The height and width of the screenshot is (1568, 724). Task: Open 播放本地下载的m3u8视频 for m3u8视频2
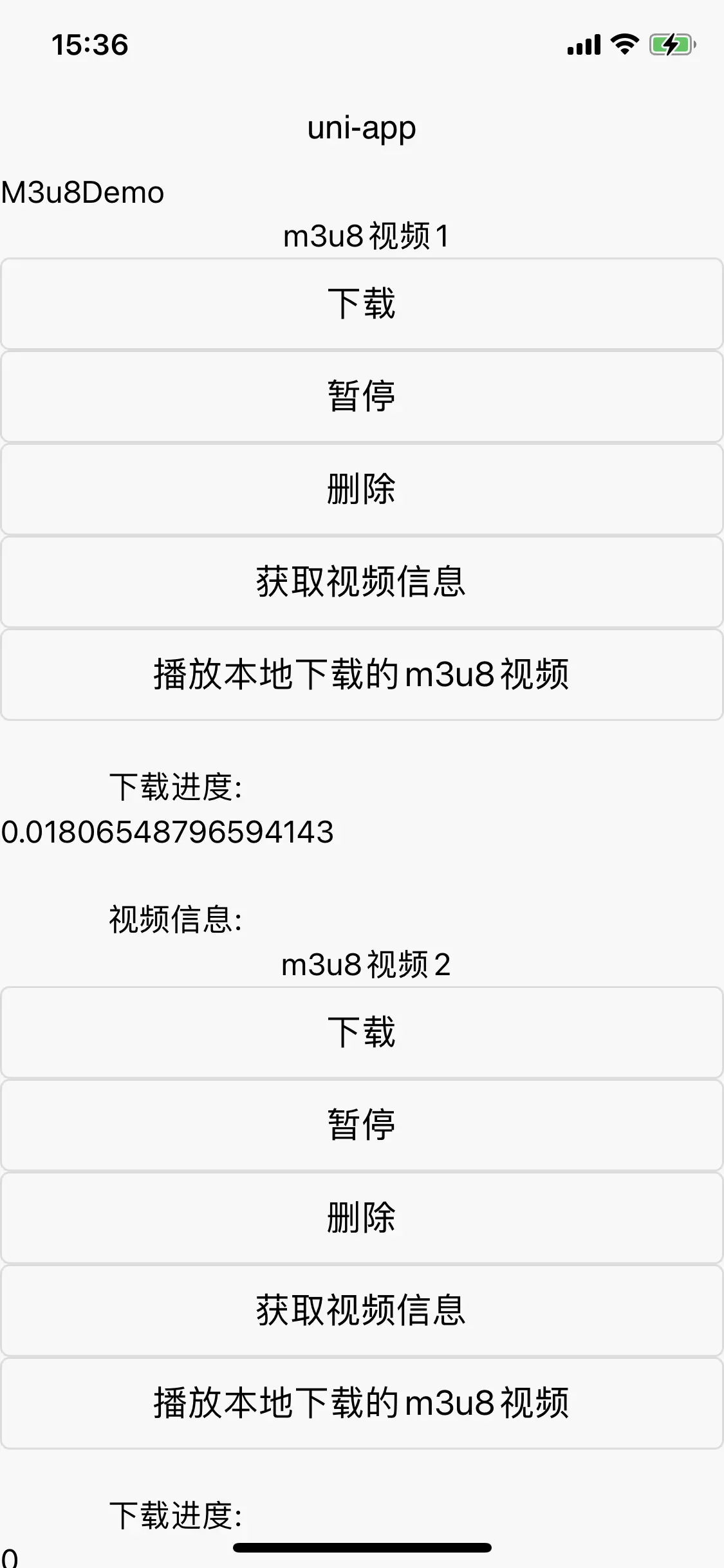click(x=362, y=1403)
